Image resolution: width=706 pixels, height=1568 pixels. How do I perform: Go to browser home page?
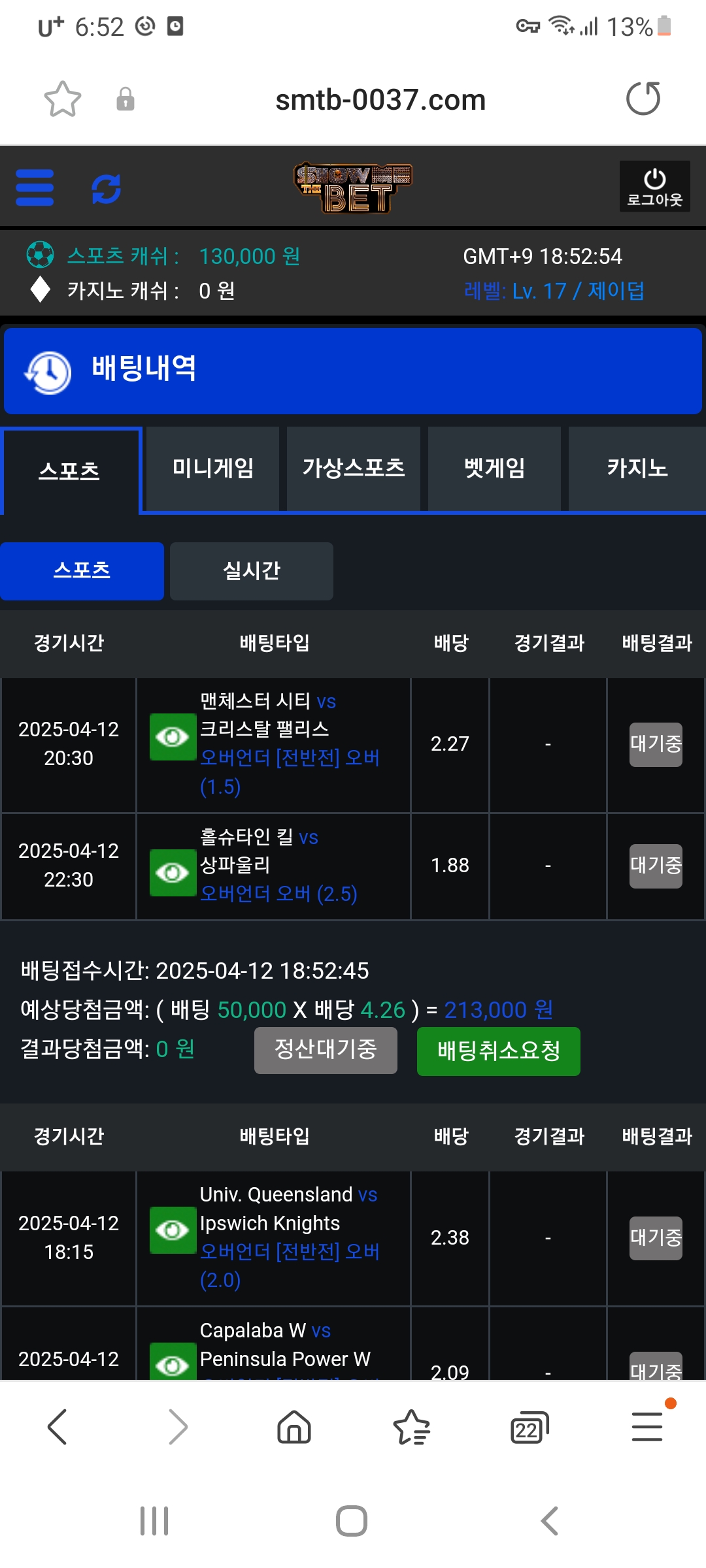point(294,1426)
